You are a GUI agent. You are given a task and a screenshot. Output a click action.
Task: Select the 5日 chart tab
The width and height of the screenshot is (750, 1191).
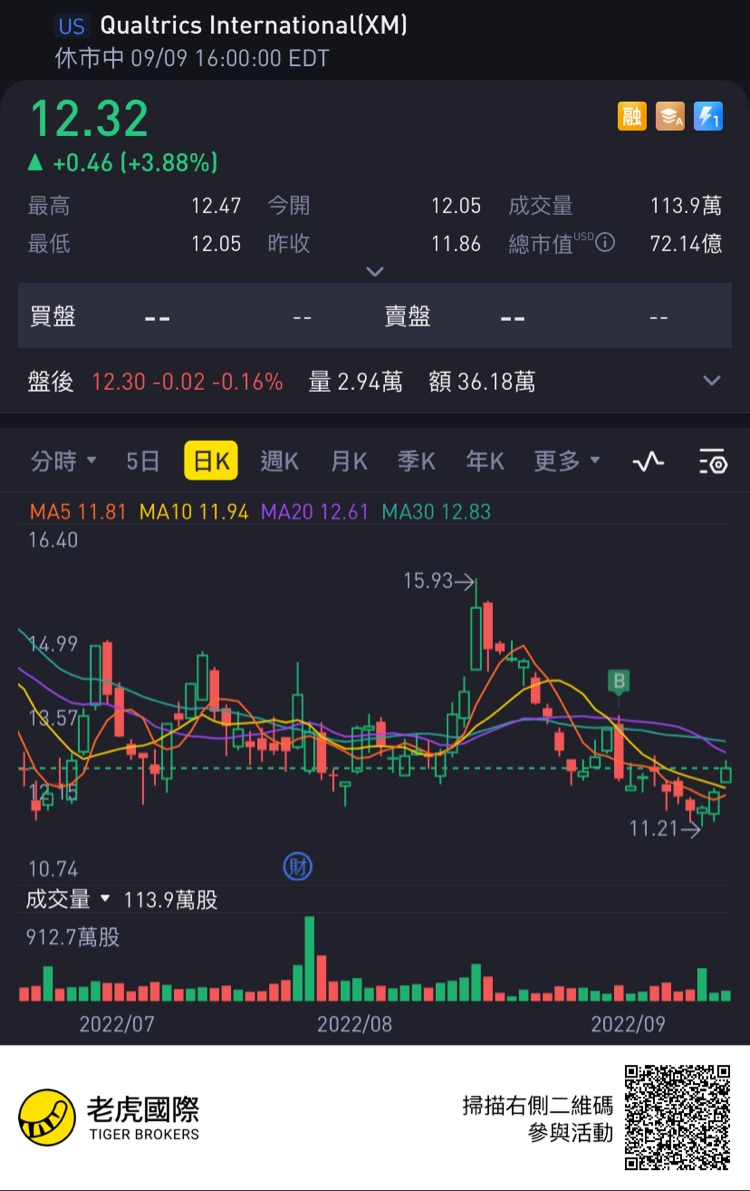coord(143,461)
